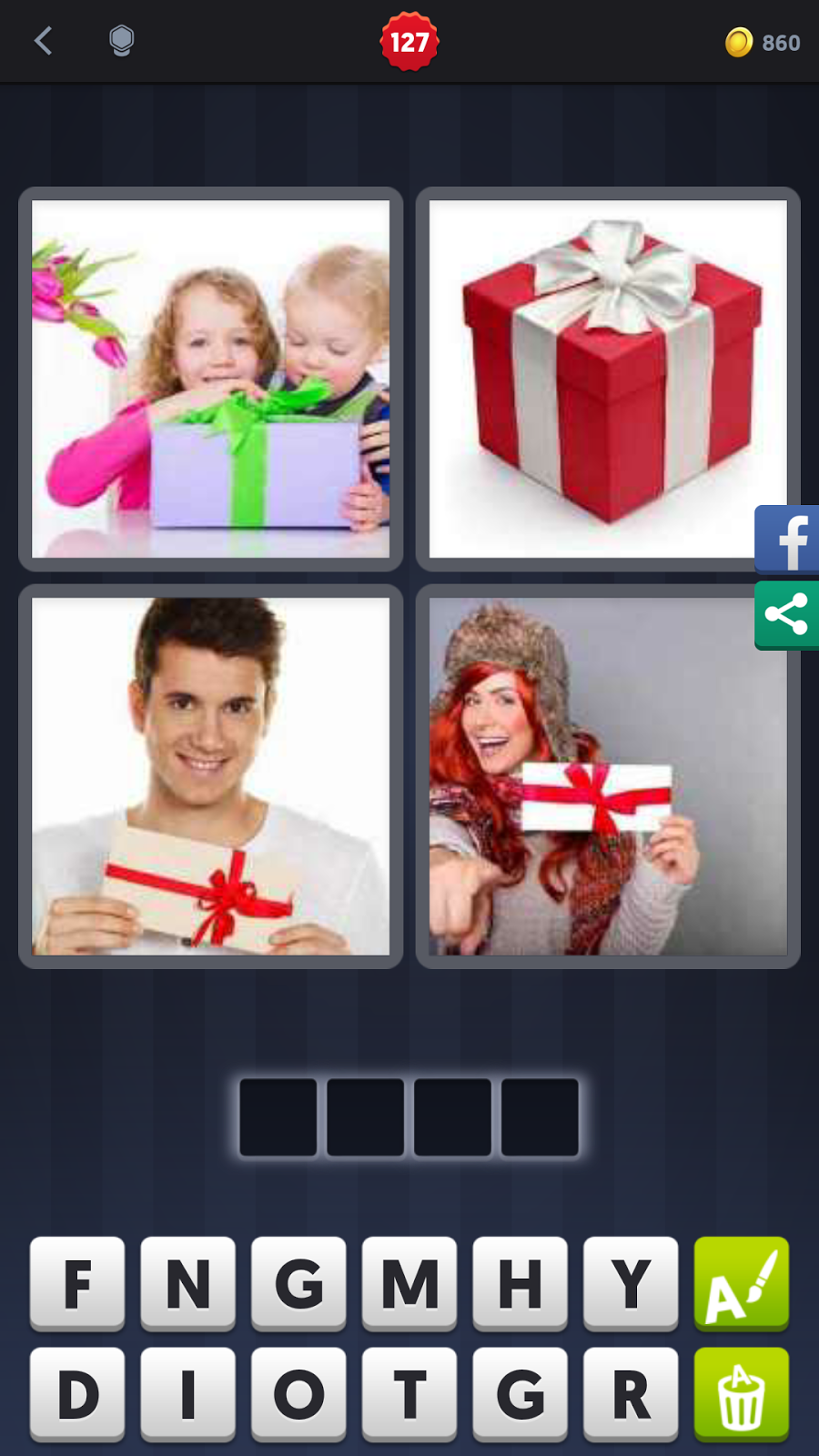Open the badge icon in top bar

[x=121, y=41]
